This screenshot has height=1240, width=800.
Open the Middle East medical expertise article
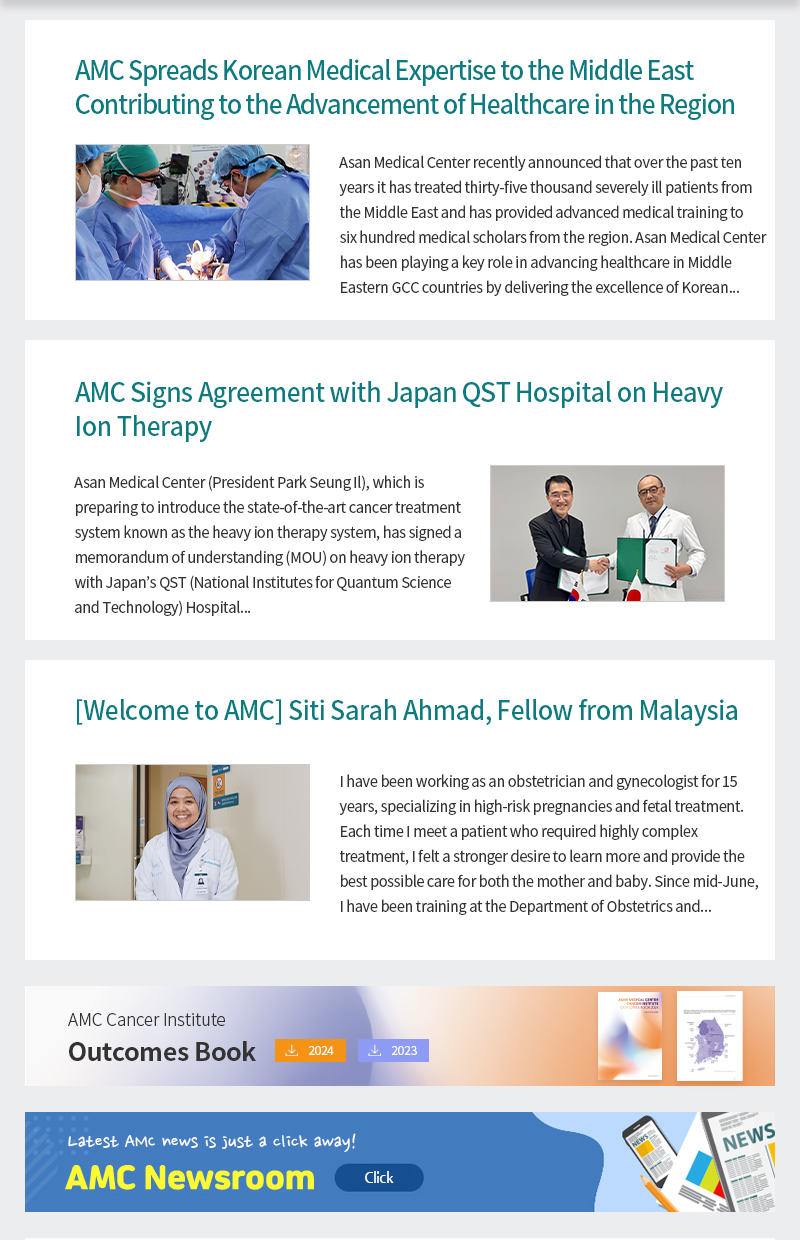tap(404, 88)
